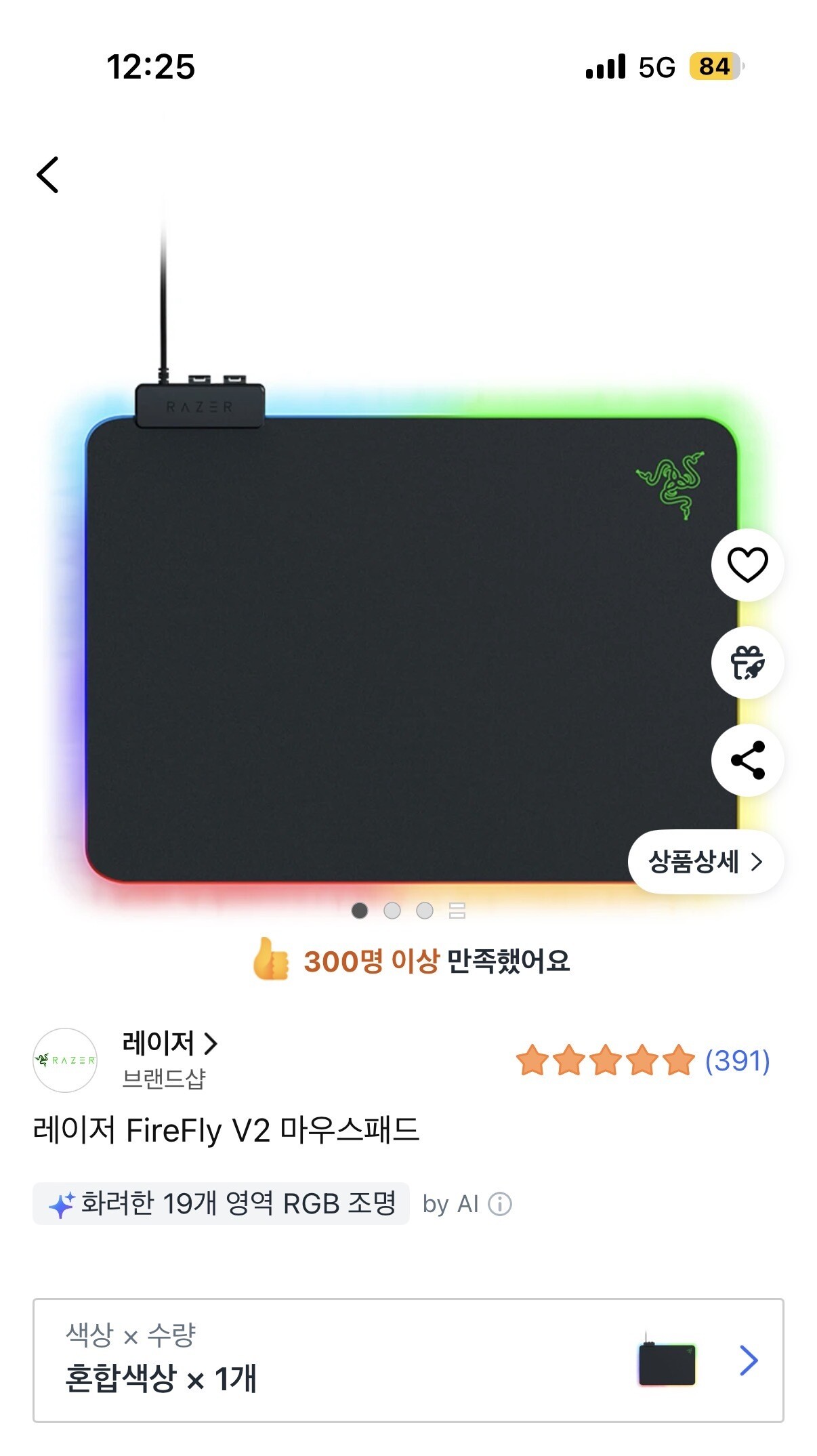
Task: Show info about the AI summary
Action: point(500,1204)
